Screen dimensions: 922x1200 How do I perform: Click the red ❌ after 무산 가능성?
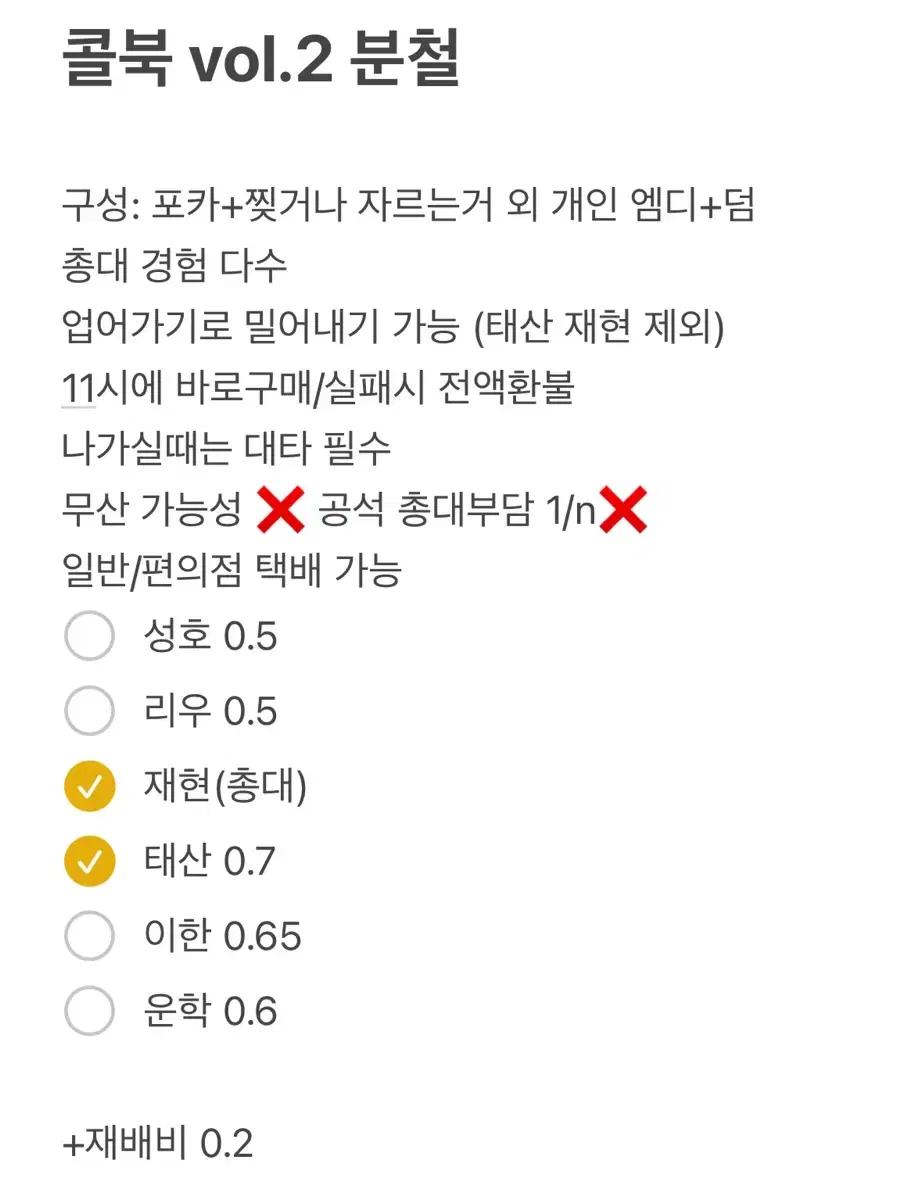pyautogui.click(x=285, y=510)
